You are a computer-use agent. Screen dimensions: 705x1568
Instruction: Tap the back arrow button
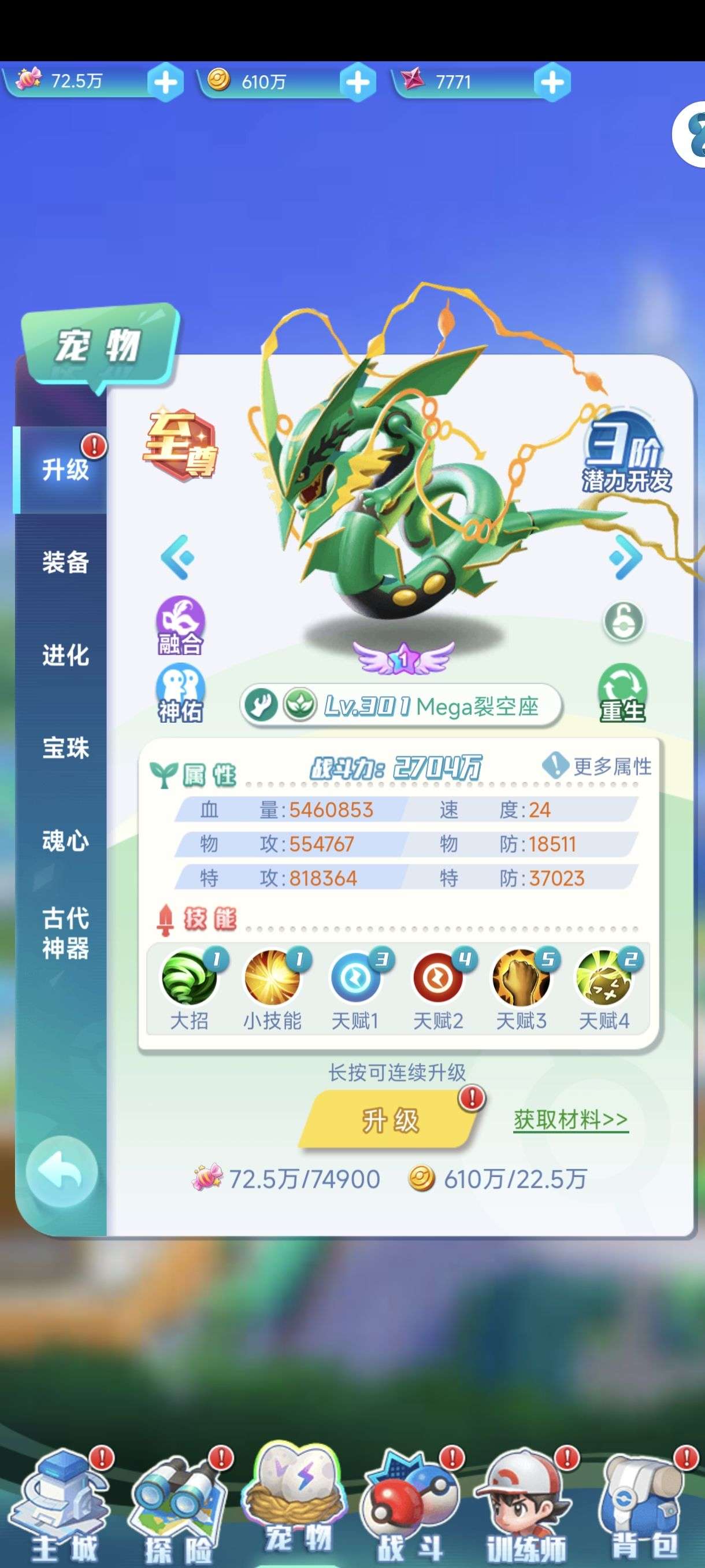click(61, 1172)
